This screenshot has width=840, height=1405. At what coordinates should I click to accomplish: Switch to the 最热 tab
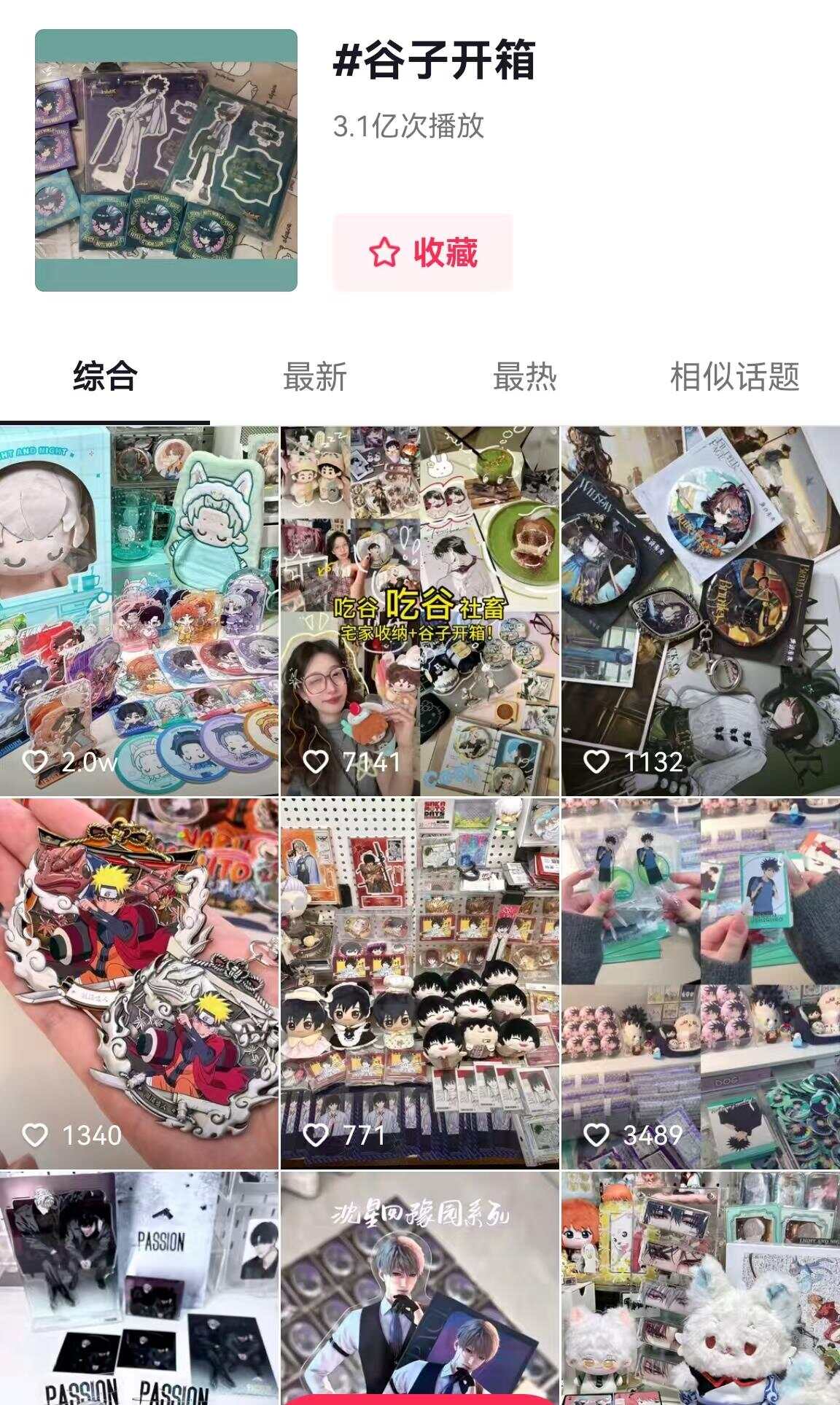click(524, 377)
